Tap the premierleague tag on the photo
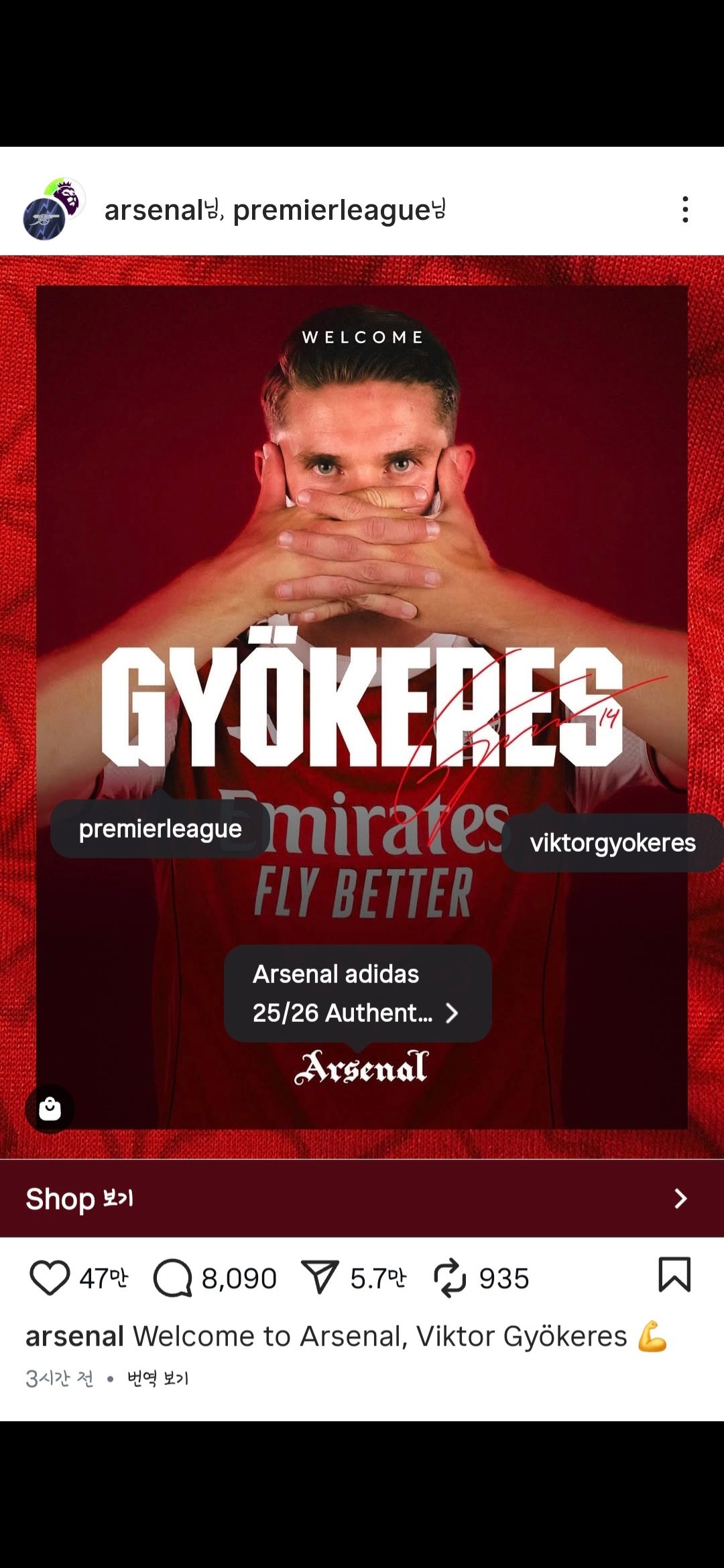This screenshot has width=724, height=1568. click(160, 829)
